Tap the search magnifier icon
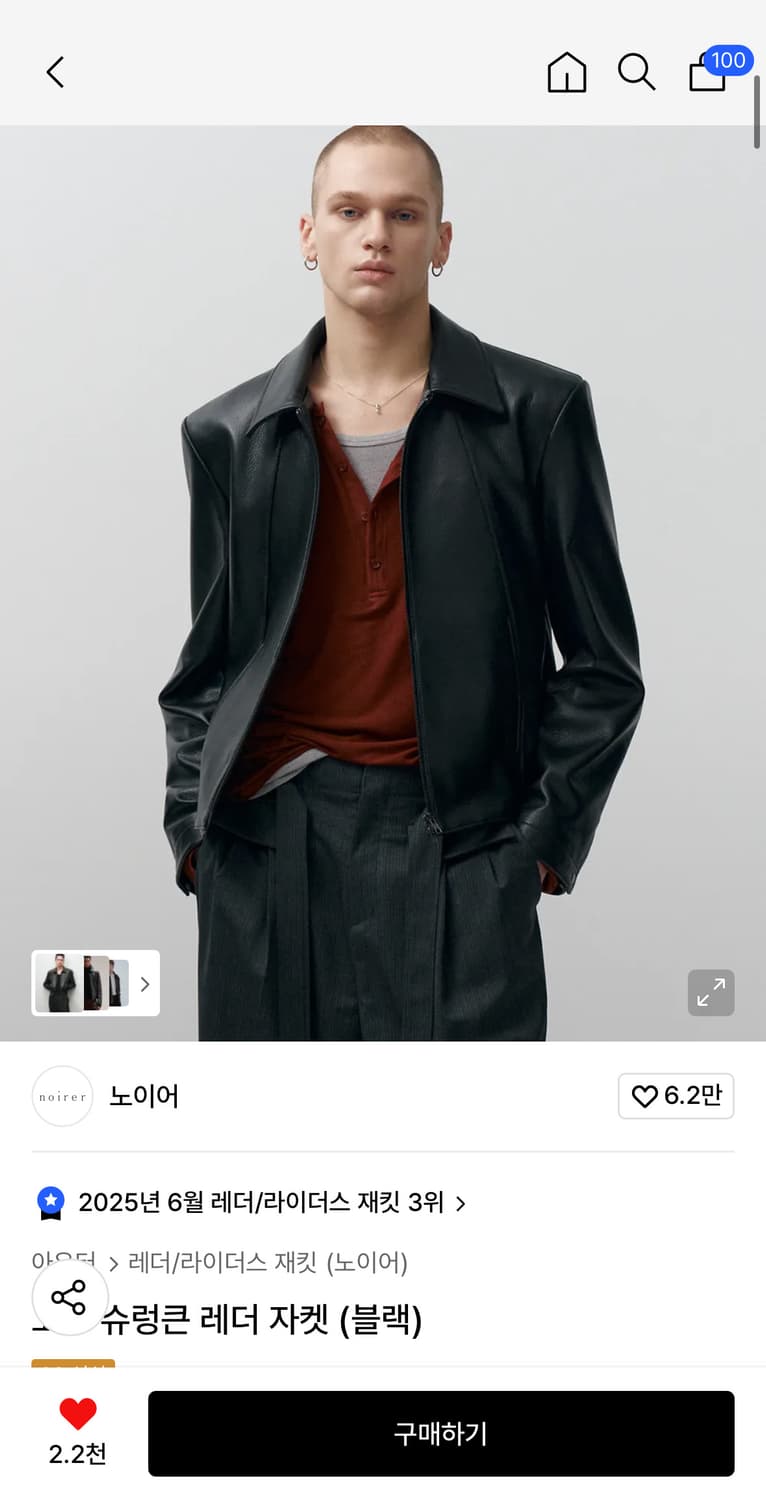This screenshot has width=766, height=1500. (x=636, y=72)
